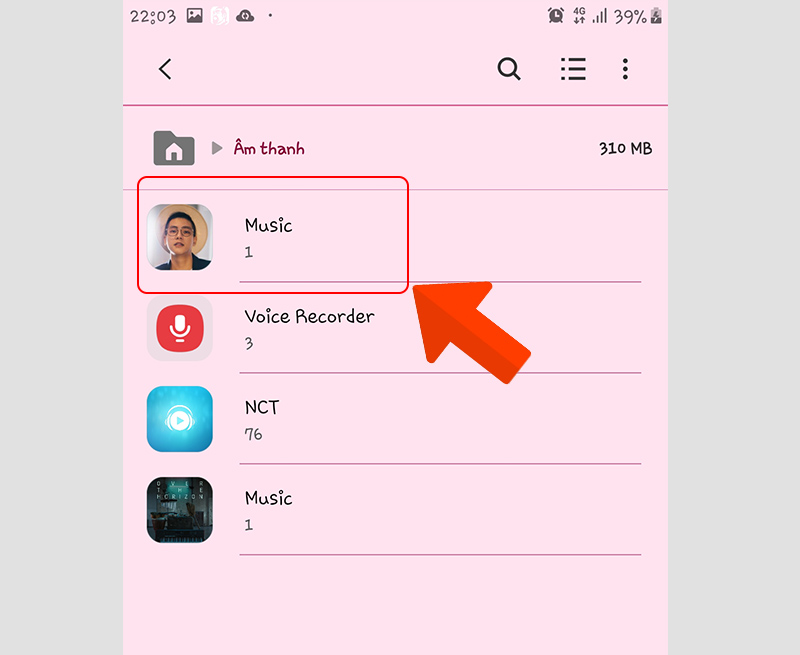Image resolution: width=800 pixels, height=655 pixels.
Task: Open the Voice Recorder folder
Action: pyautogui.click(x=309, y=327)
